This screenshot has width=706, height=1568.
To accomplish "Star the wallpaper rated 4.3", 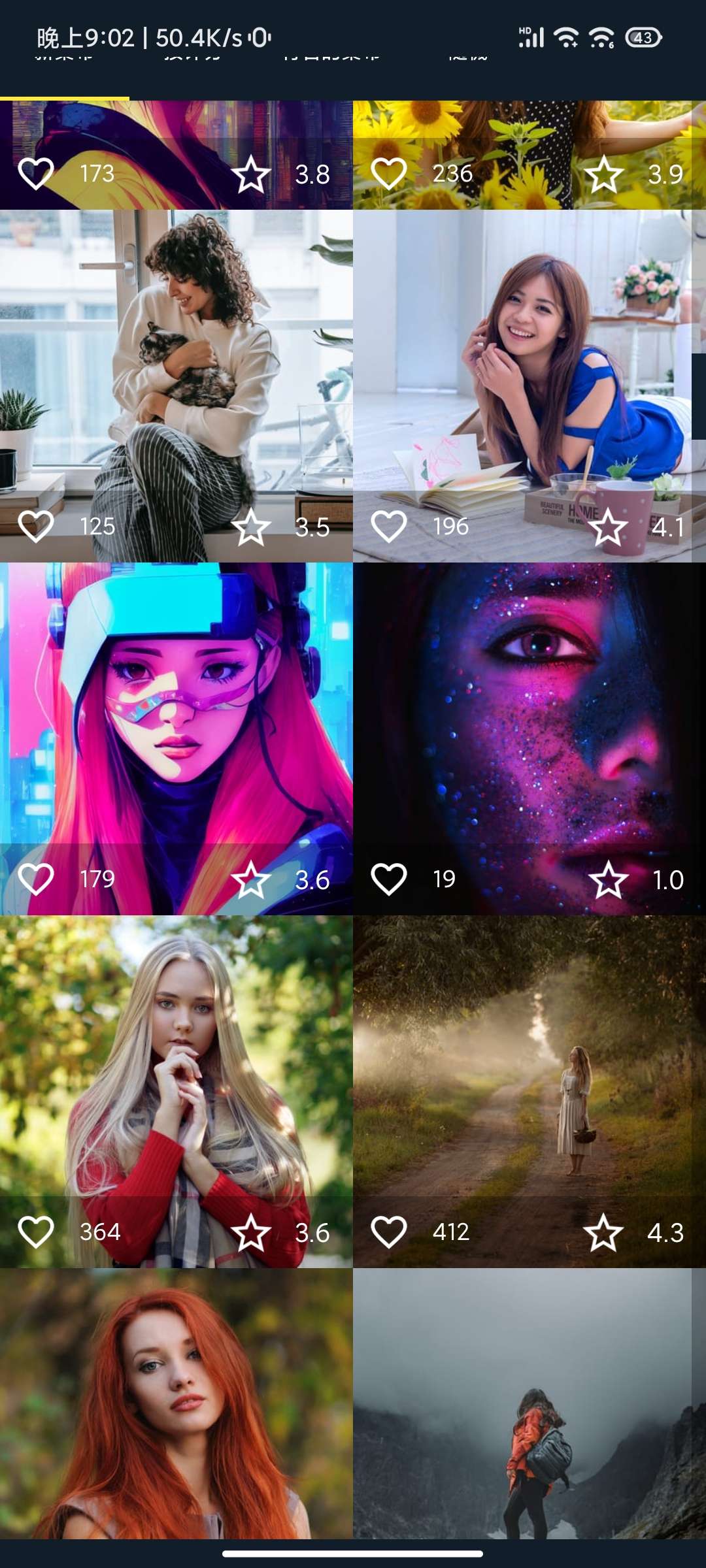I will (603, 1233).
